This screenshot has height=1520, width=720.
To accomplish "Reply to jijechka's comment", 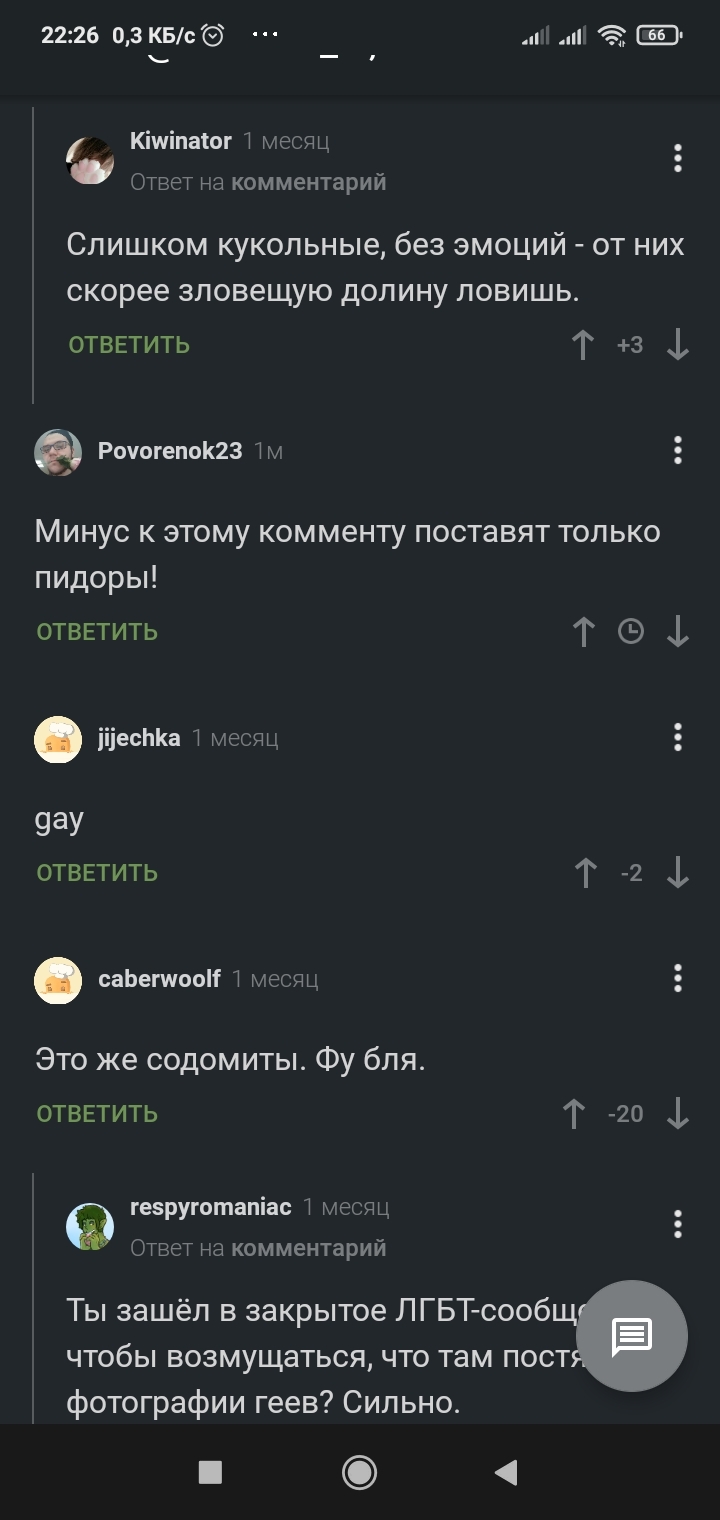I will tap(97, 873).
